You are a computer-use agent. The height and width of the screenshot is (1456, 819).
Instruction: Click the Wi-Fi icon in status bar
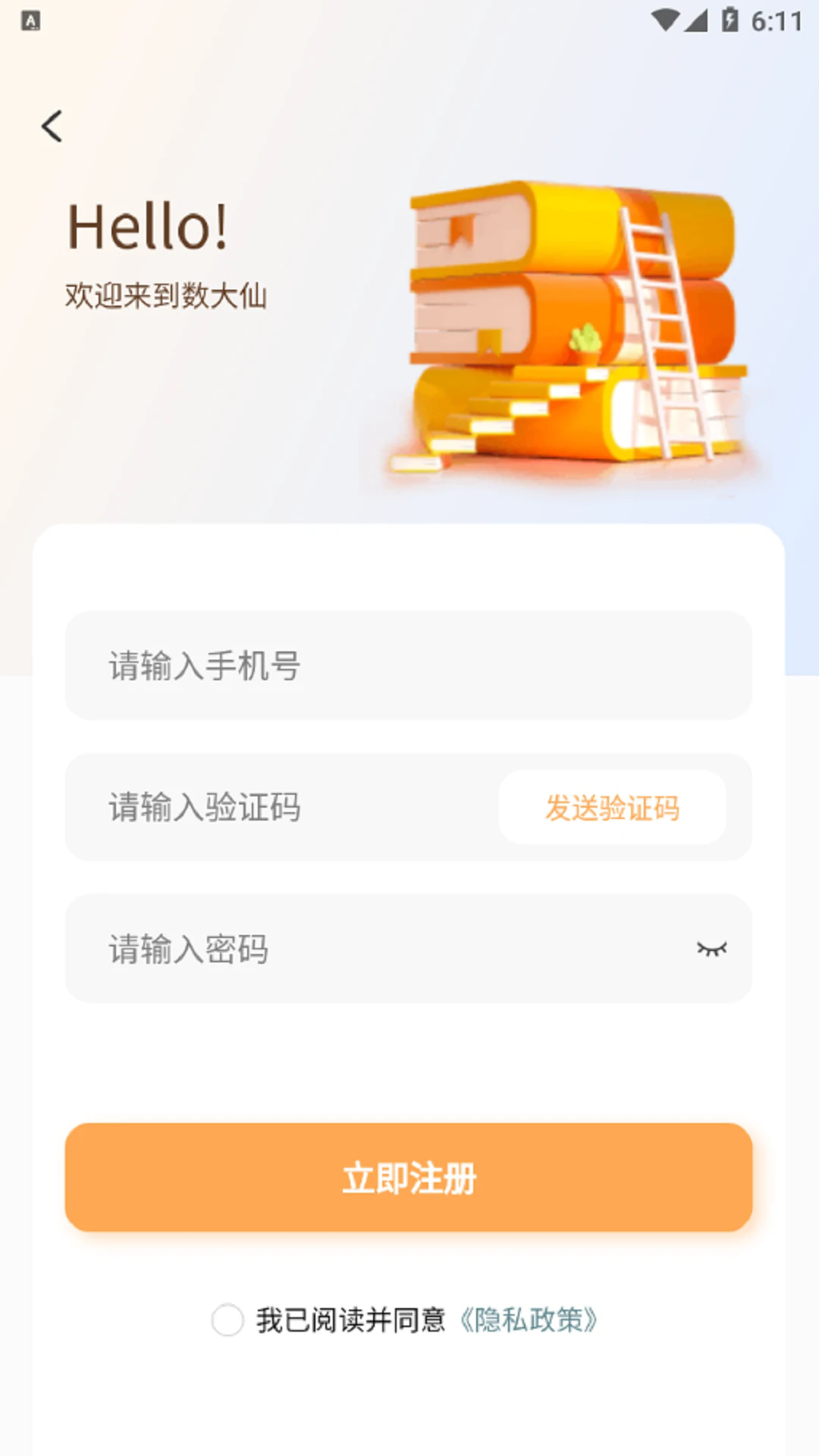pos(666,20)
